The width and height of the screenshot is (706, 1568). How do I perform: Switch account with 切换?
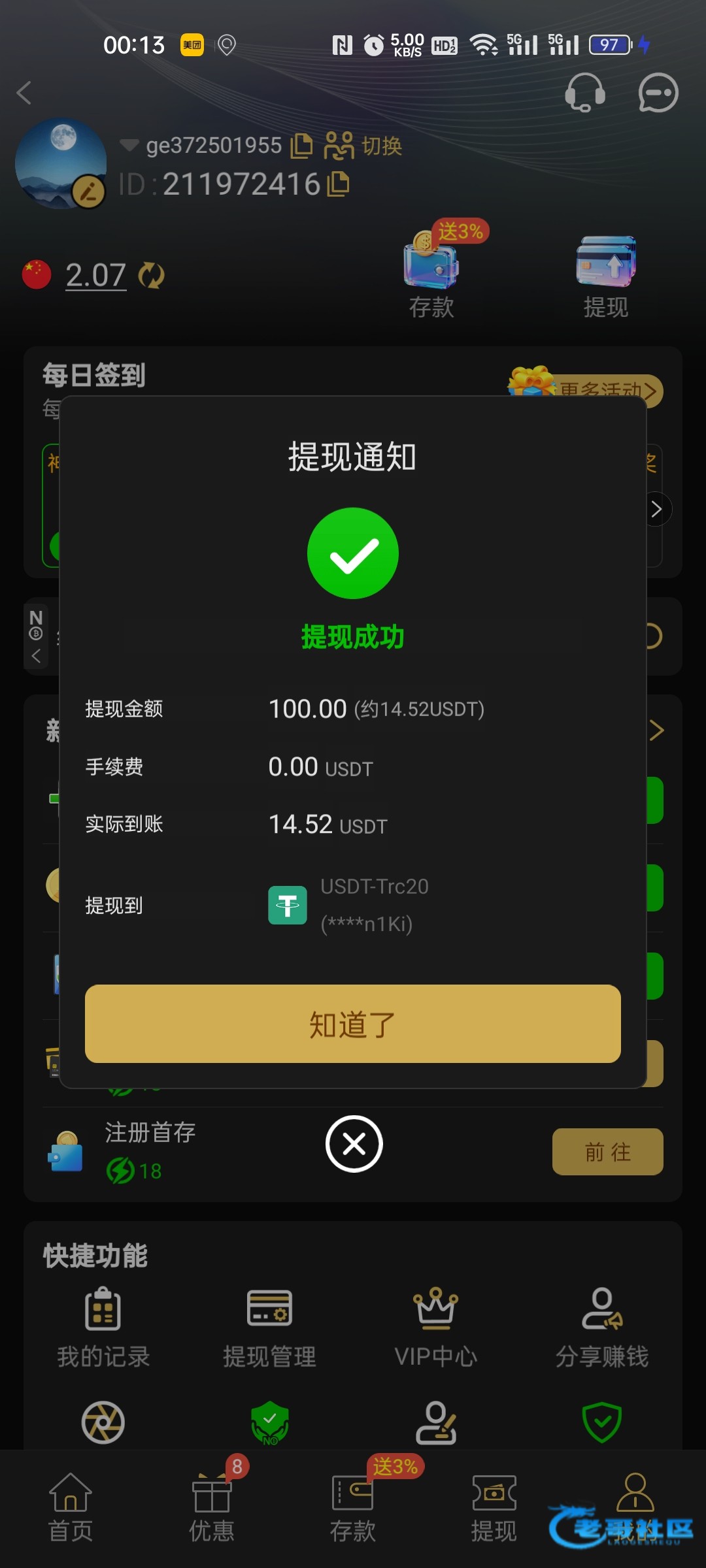[363, 146]
